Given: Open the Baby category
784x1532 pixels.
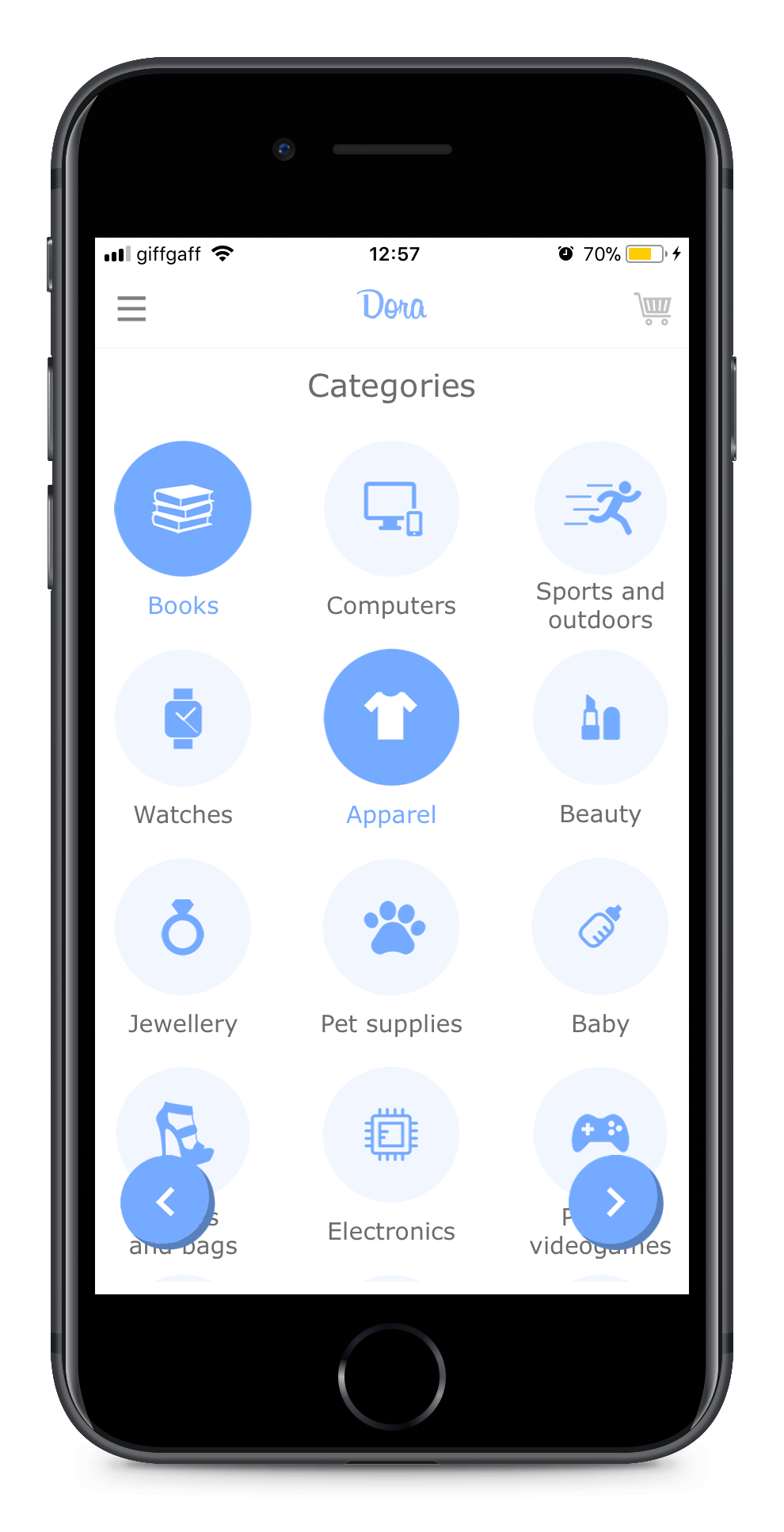Looking at the screenshot, I should tap(600, 927).
